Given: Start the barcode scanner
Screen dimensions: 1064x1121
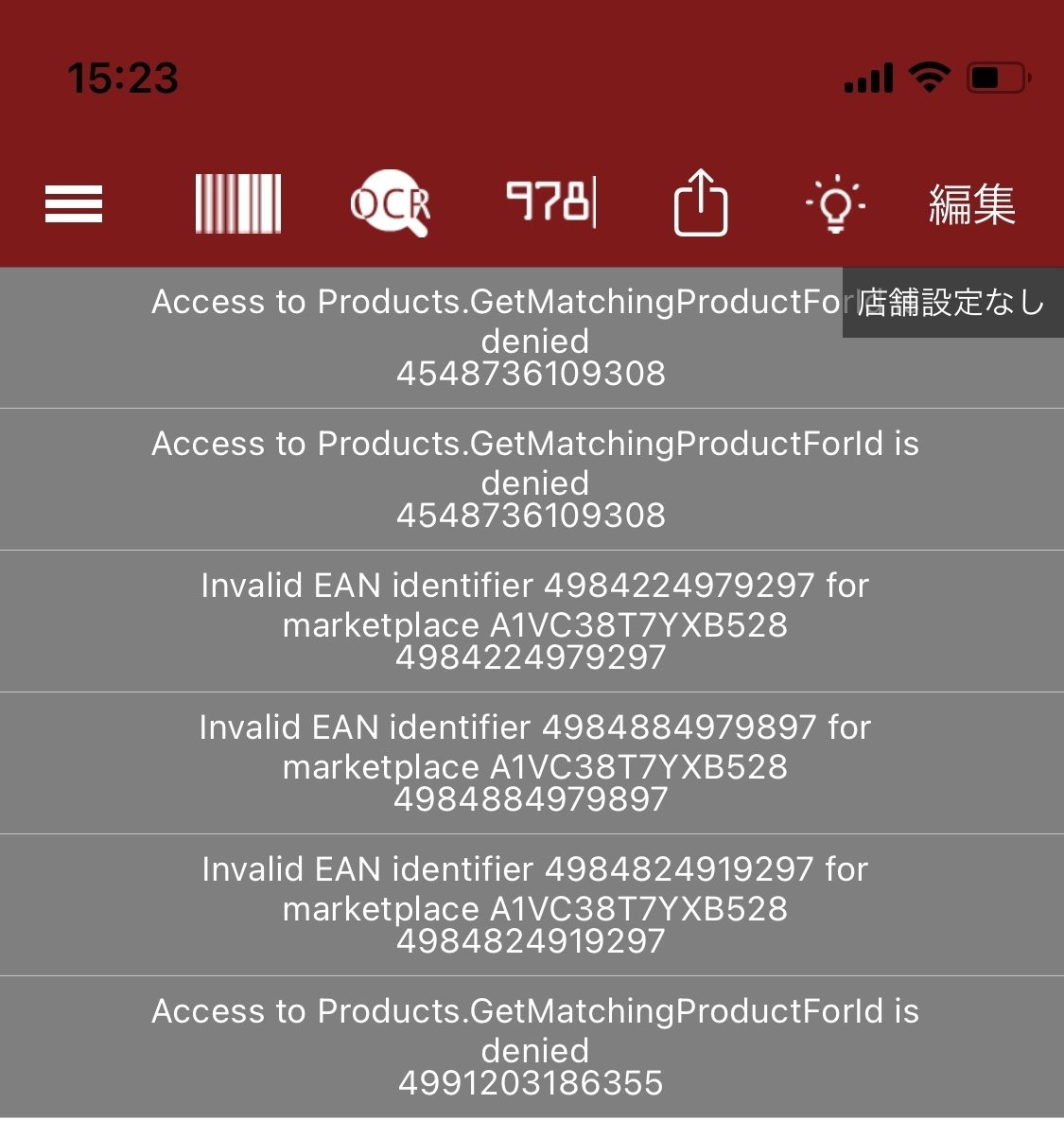Looking at the screenshot, I should pos(237,203).
